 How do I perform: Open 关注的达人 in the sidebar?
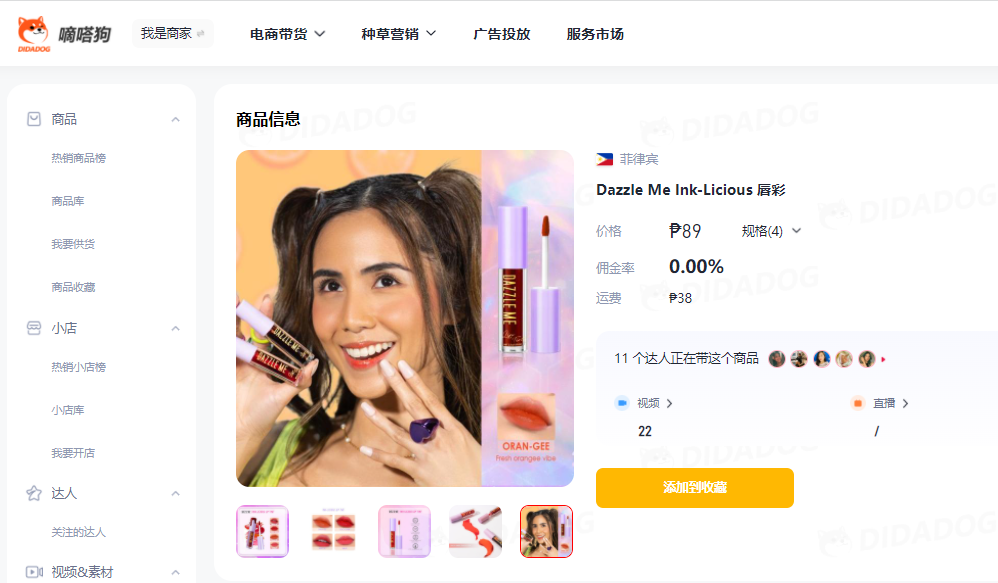pyautogui.click(x=78, y=532)
